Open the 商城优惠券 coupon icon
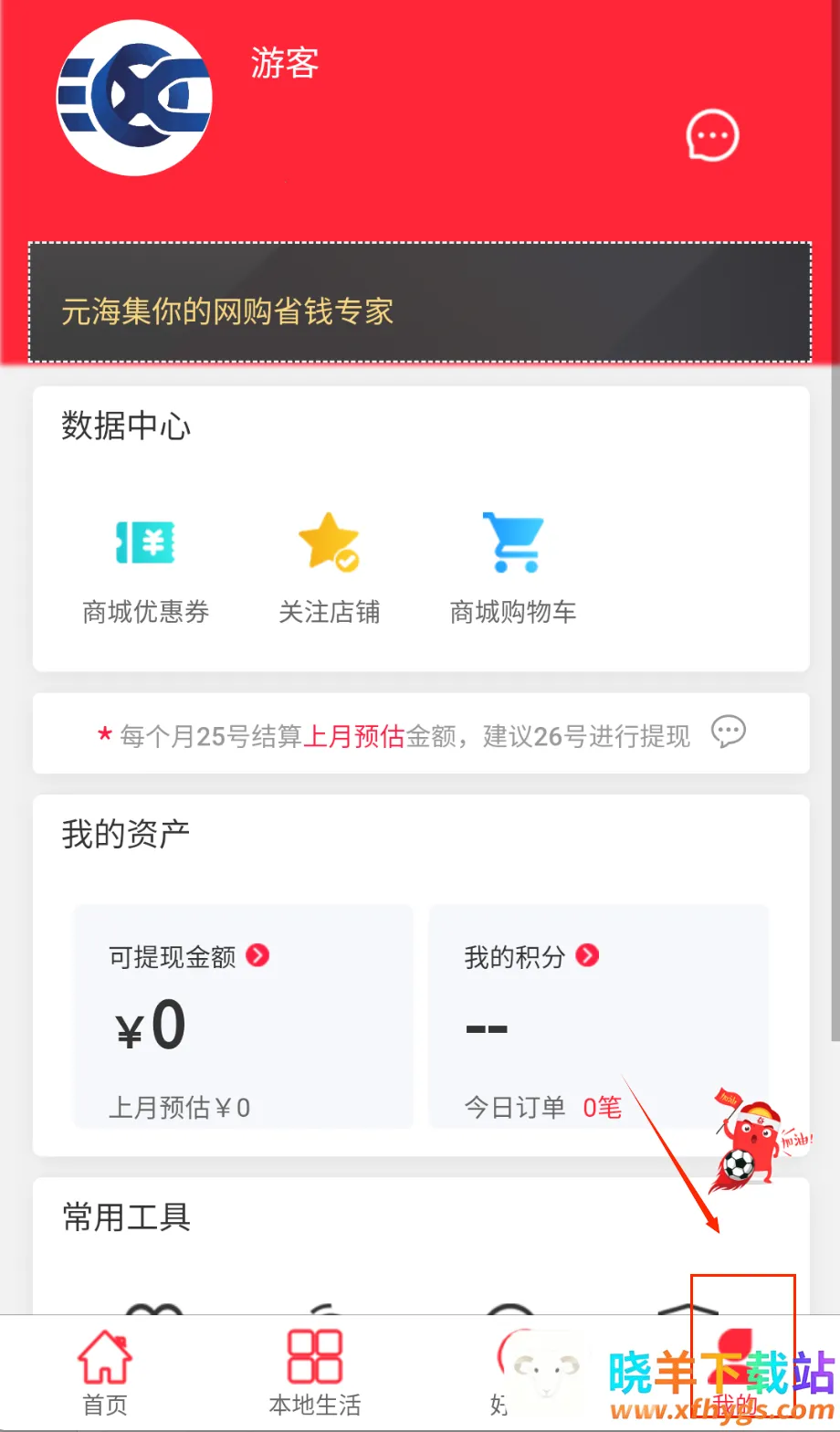The width and height of the screenshot is (840, 1432). coord(146,542)
